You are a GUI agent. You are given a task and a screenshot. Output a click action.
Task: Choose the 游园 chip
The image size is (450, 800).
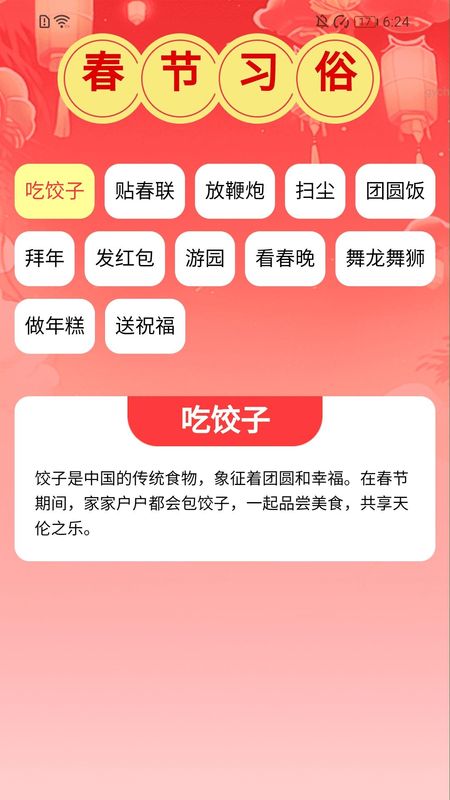(x=205, y=259)
